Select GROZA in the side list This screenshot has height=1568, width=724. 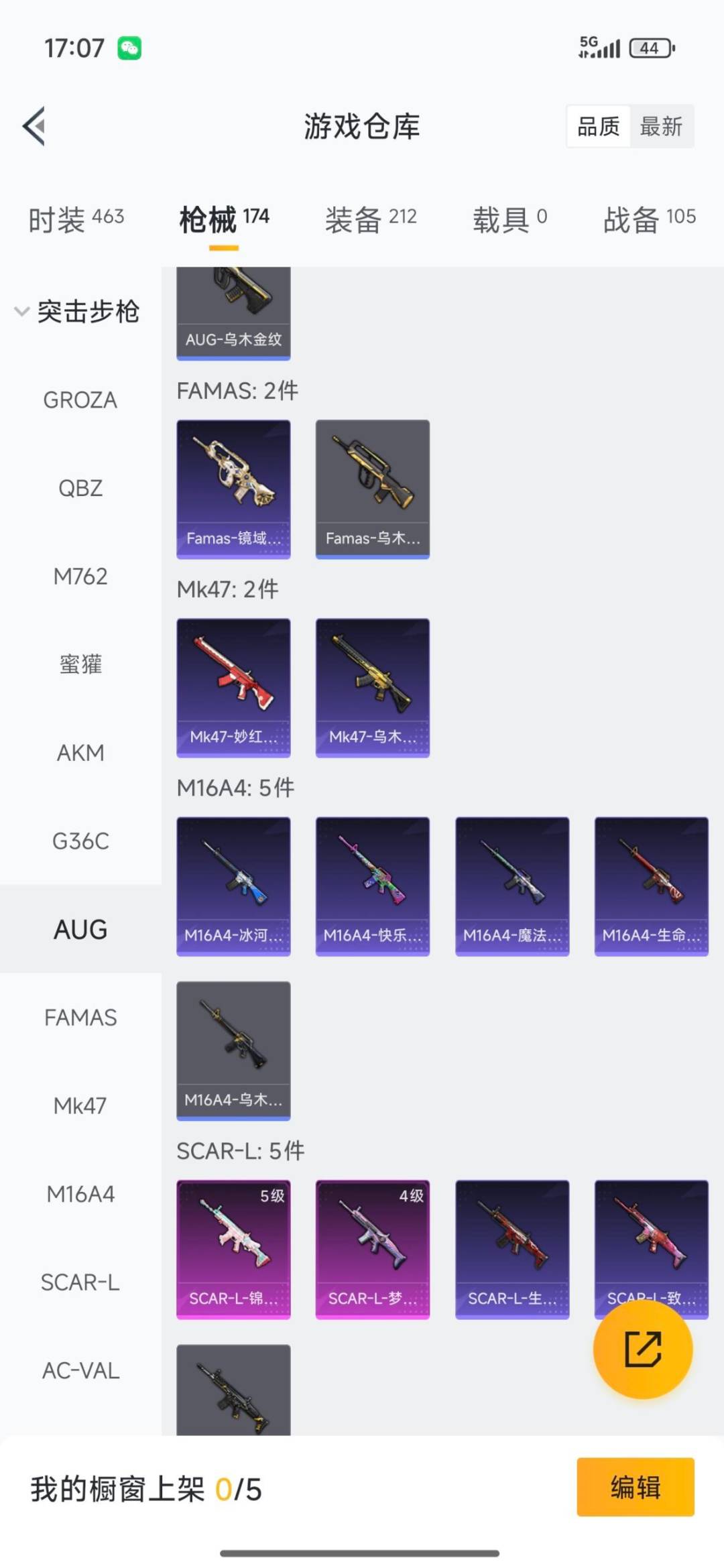point(80,400)
